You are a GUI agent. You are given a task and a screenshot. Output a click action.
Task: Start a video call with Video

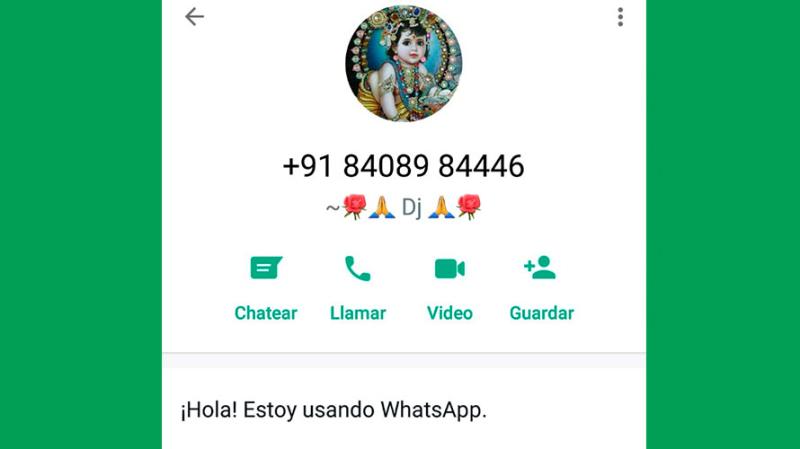tap(449, 288)
